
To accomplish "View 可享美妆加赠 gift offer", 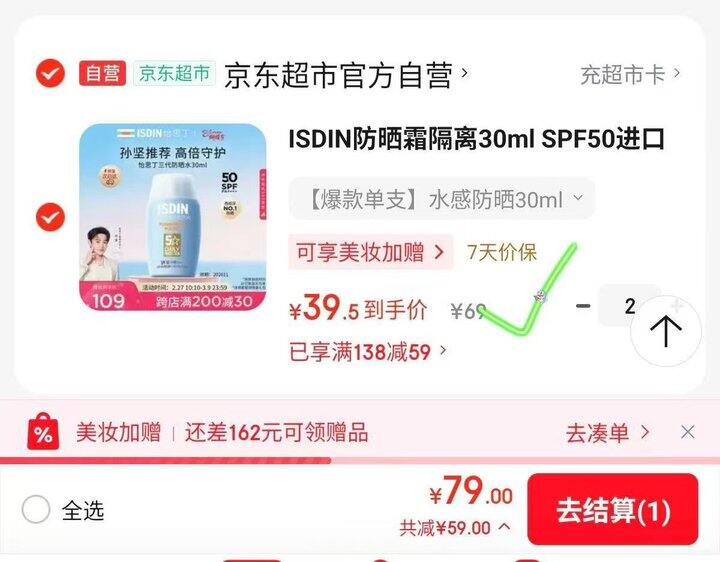I will pyautogui.click(x=371, y=252).
